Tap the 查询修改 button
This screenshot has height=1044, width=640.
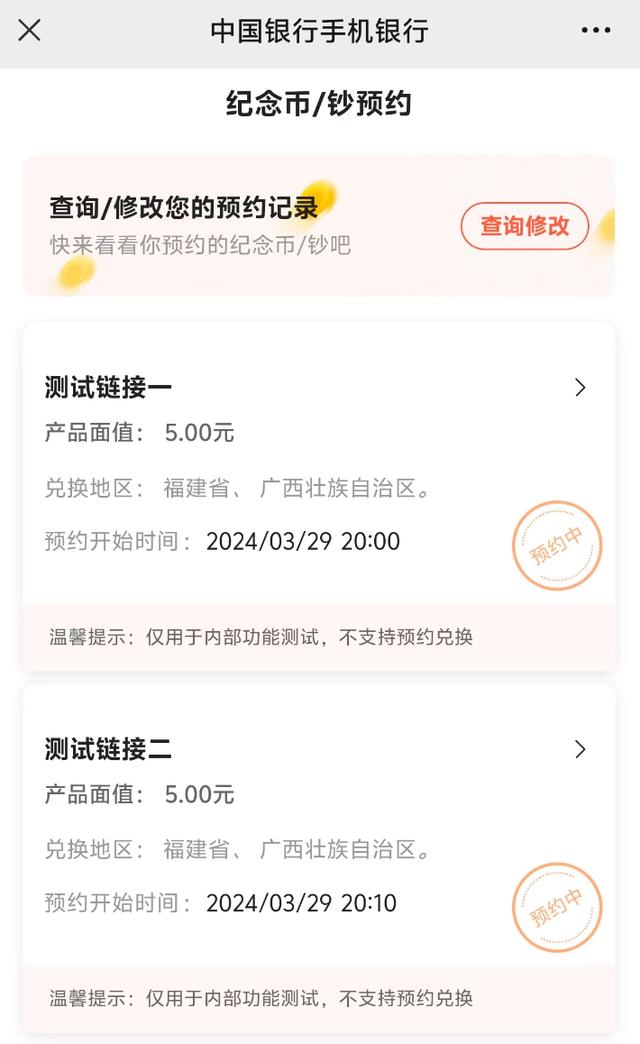point(524,226)
